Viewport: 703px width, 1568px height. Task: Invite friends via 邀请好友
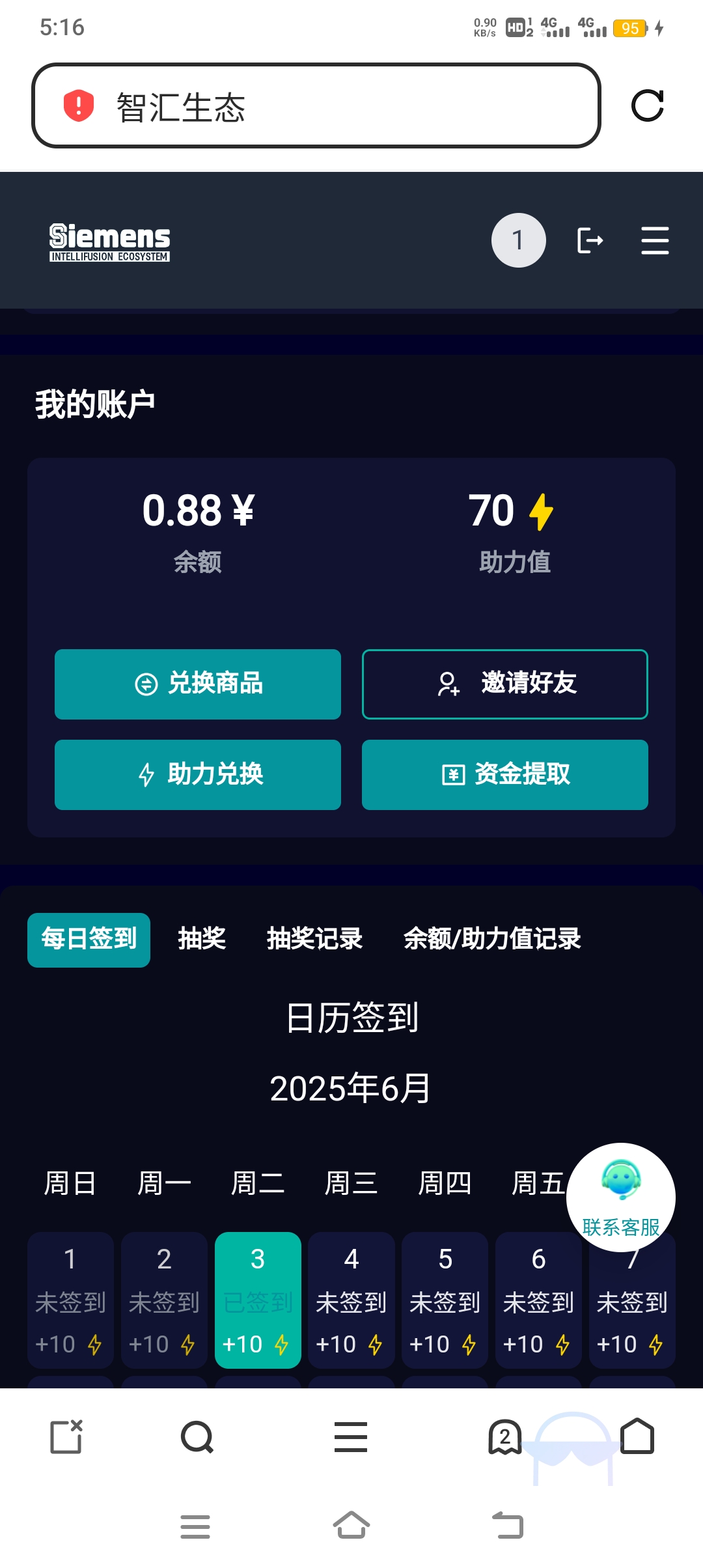505,684
